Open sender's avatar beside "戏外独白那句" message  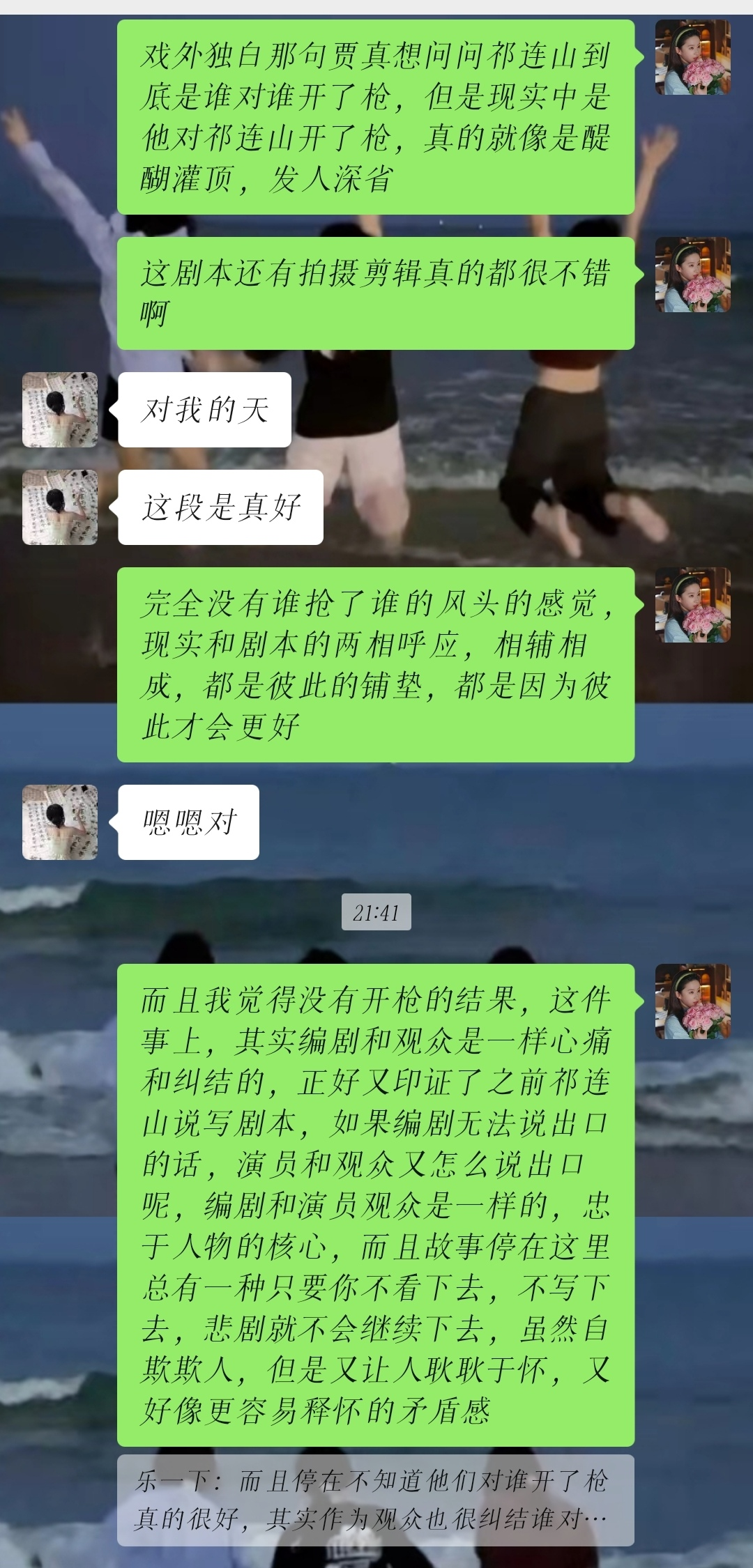692,57
